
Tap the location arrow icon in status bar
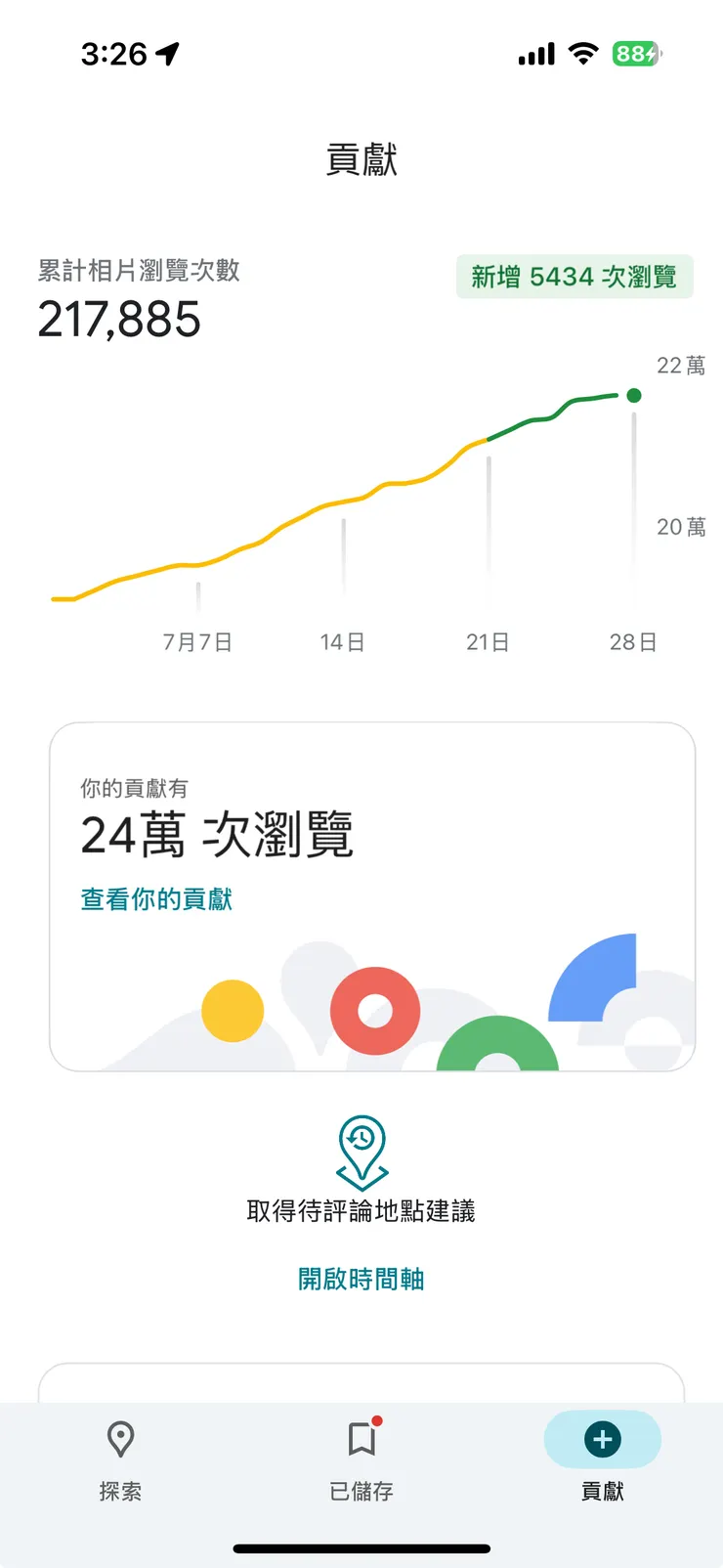[169, 55]
